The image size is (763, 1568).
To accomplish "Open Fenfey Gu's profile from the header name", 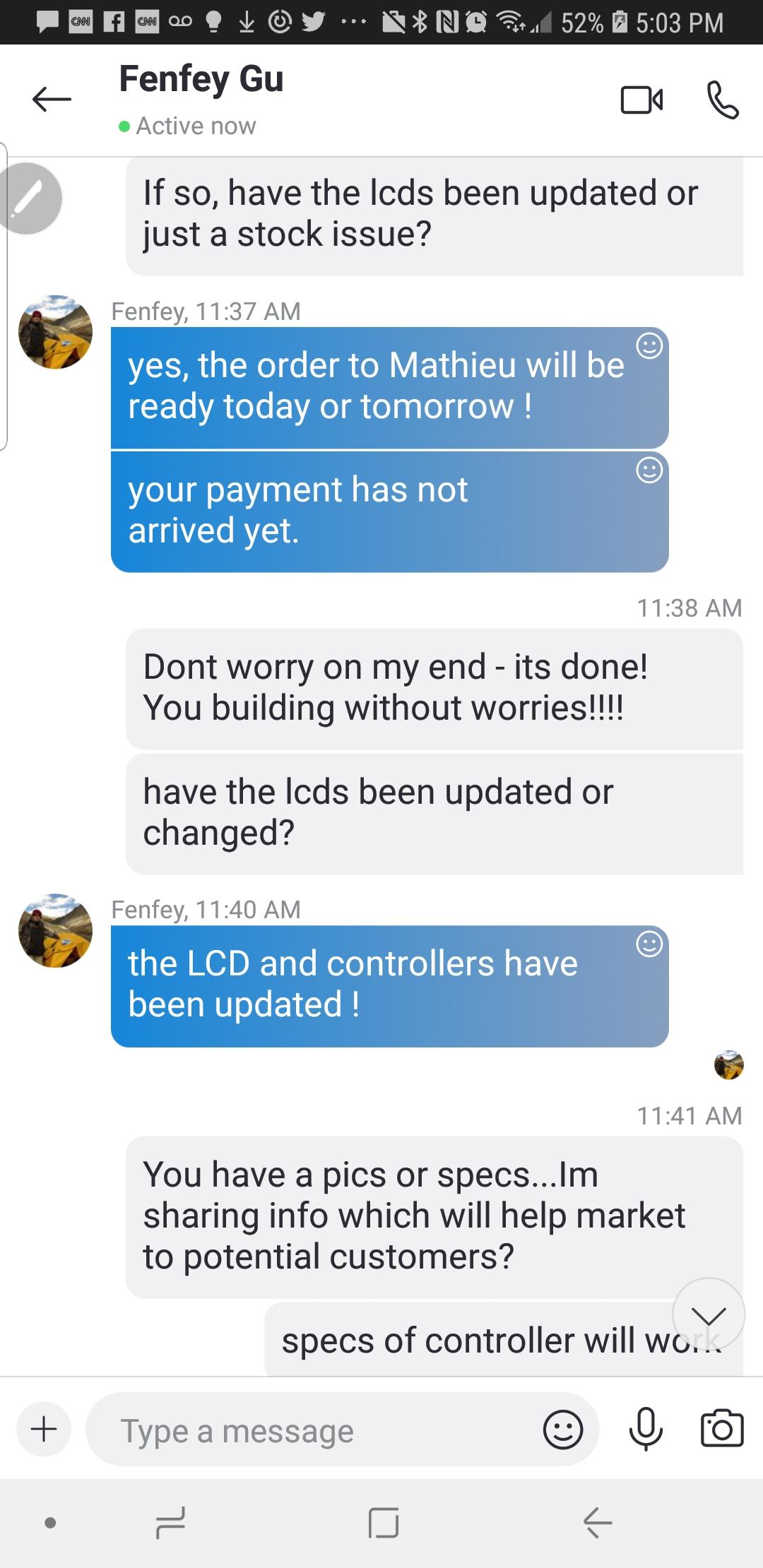I will 201,78.
